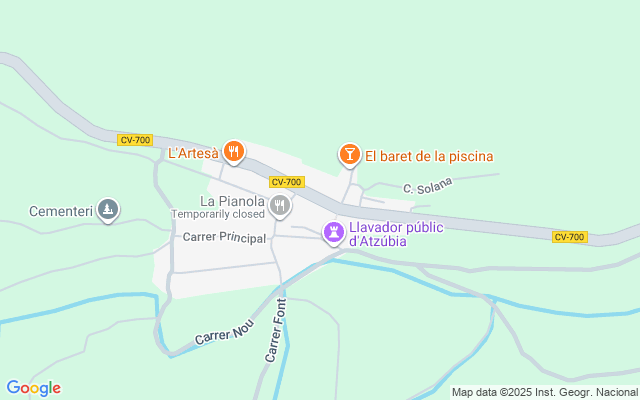Tap the La Pianola restaurant marker

tap(280, 207)
